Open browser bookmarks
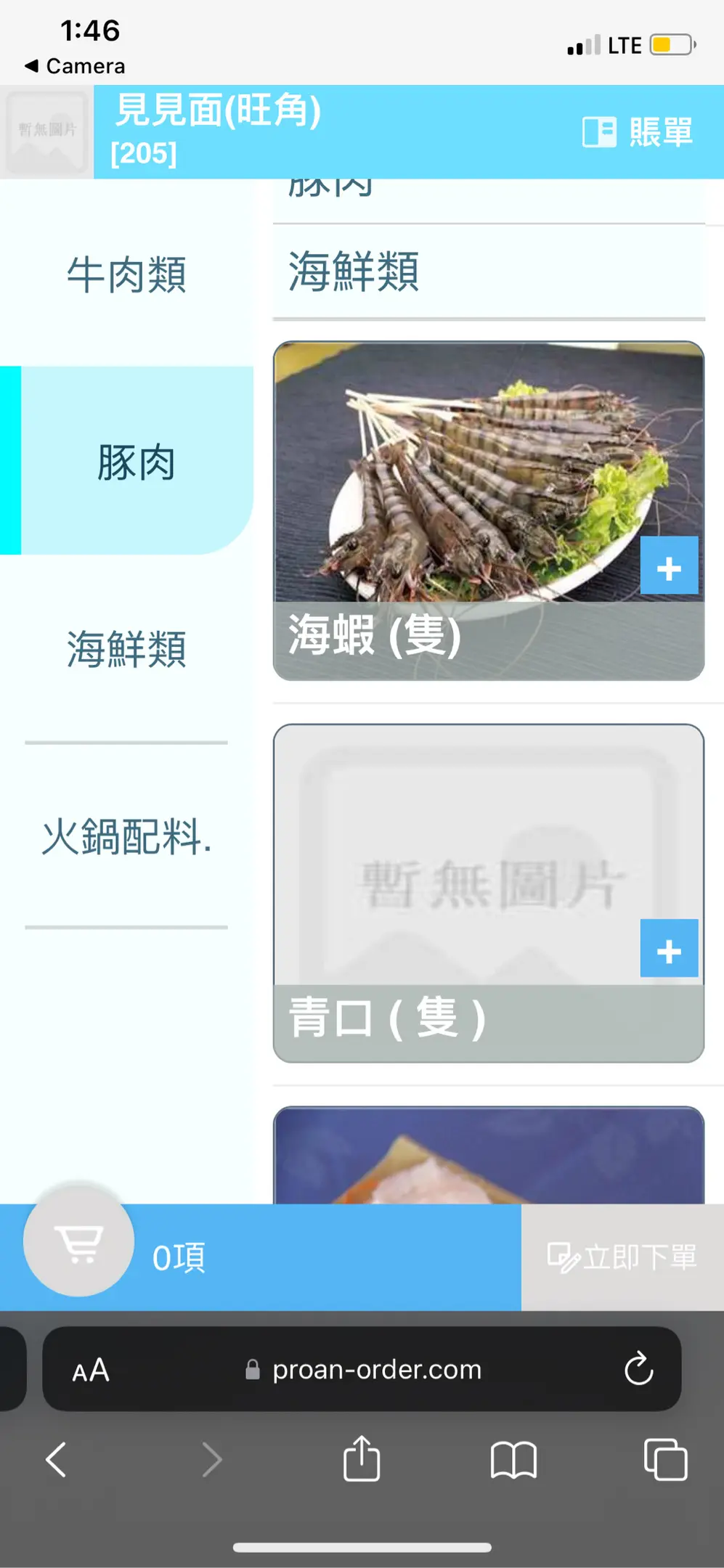 (513, 1459)
